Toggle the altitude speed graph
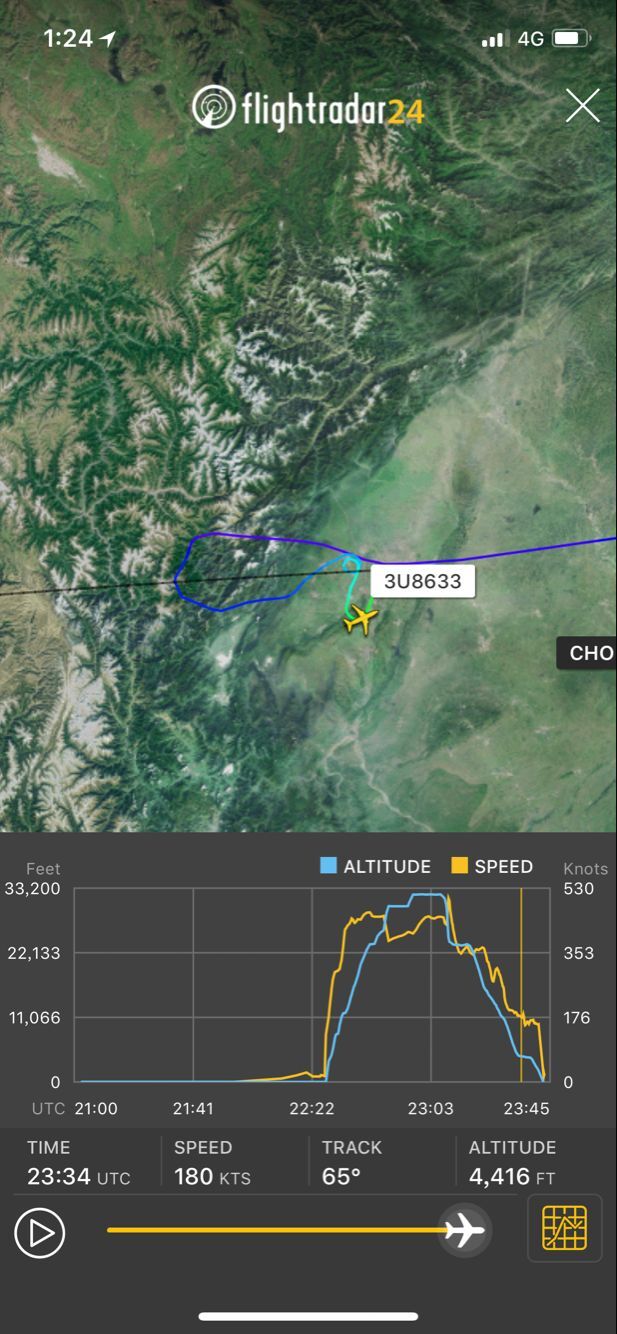This screenshot has width=617, height=1334. pos(564,1228)
